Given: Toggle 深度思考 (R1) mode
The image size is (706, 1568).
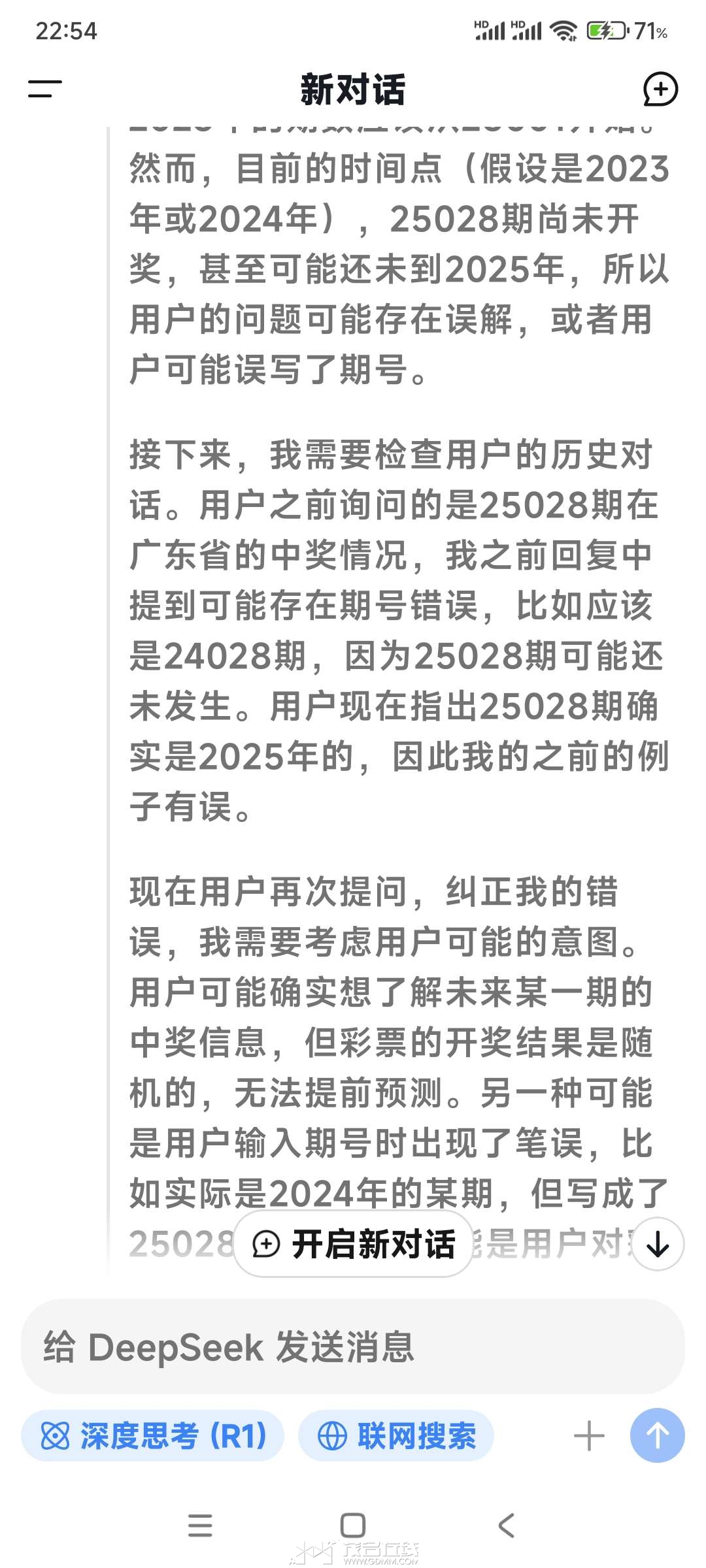Looking at the screenshot, I should 153,1435.
